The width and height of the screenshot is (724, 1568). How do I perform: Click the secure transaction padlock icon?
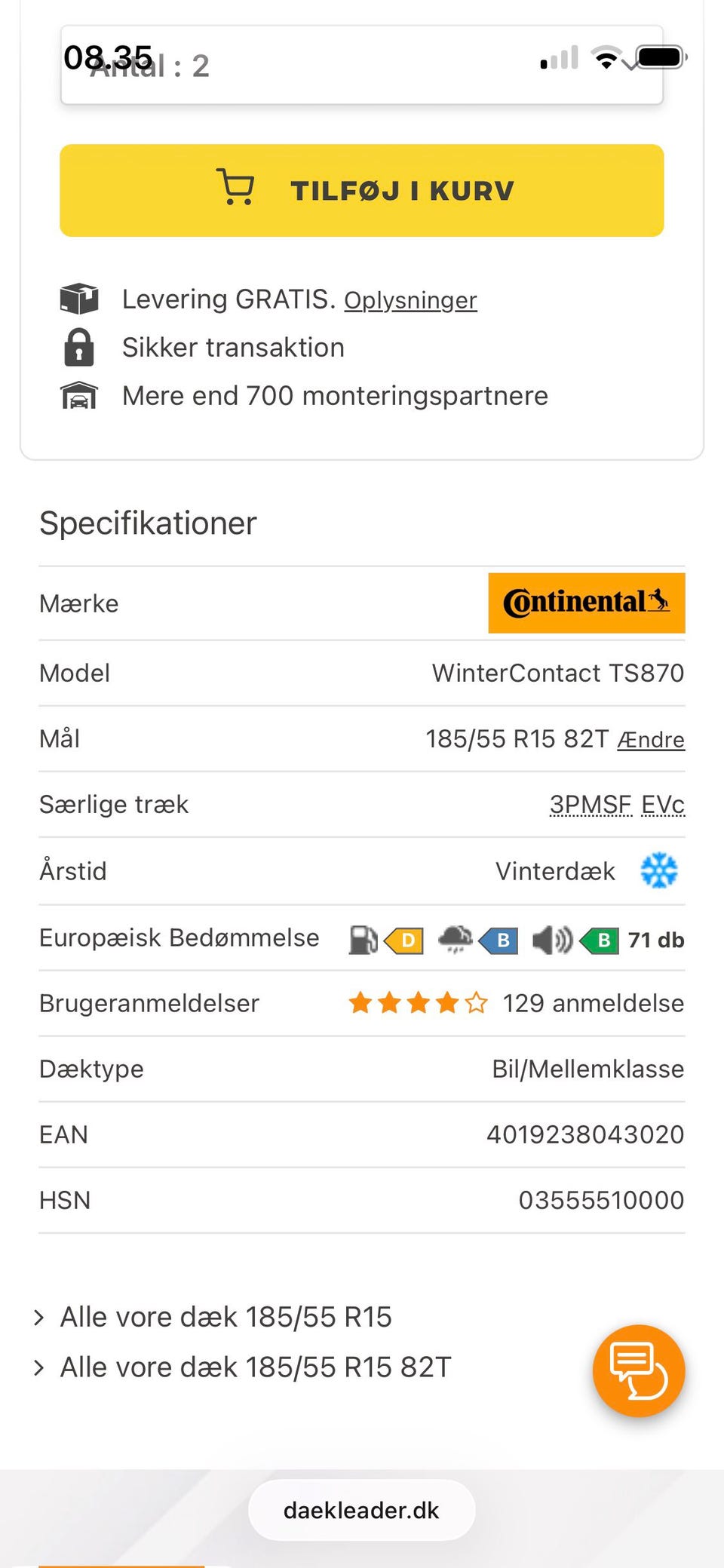click(78, 347)
